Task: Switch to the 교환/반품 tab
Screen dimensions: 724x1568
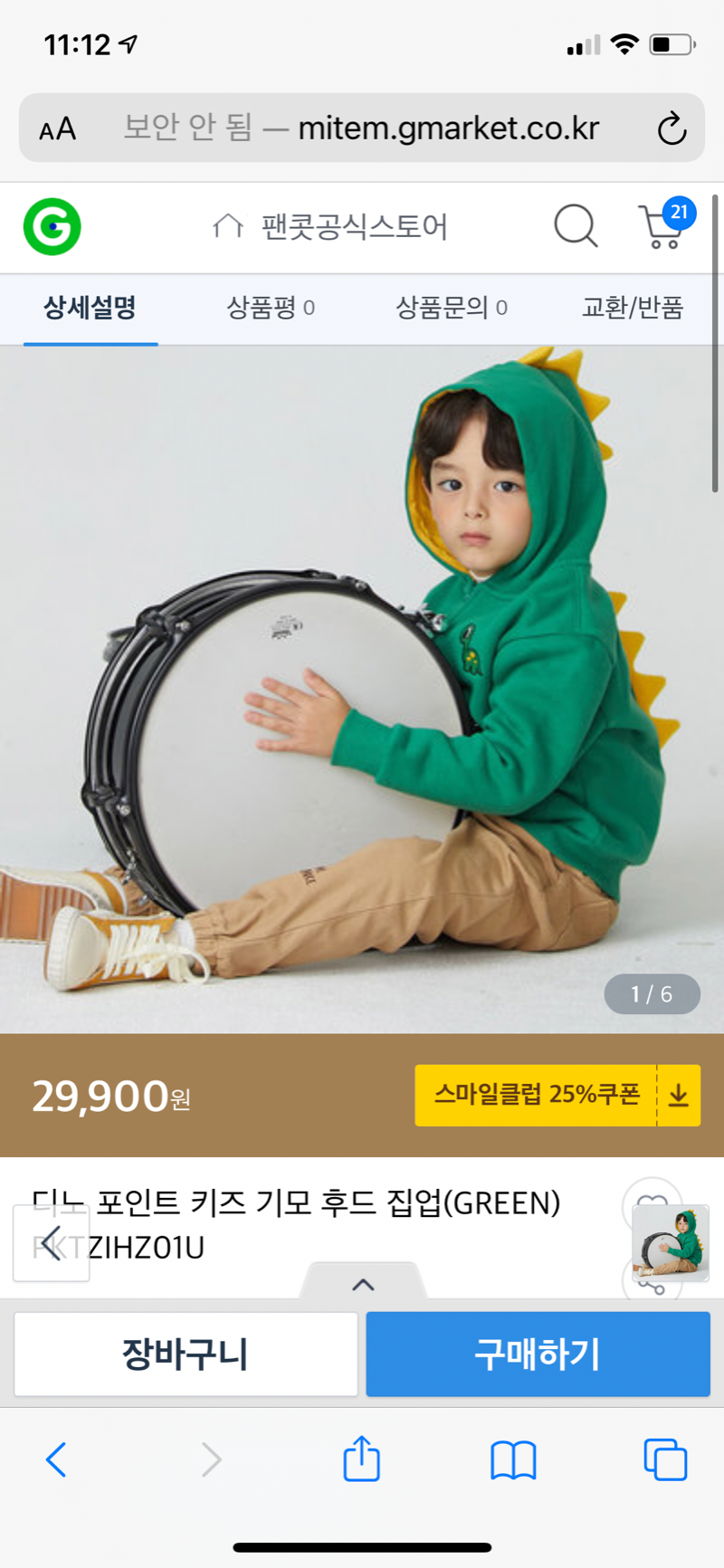Action: (632, 308)
